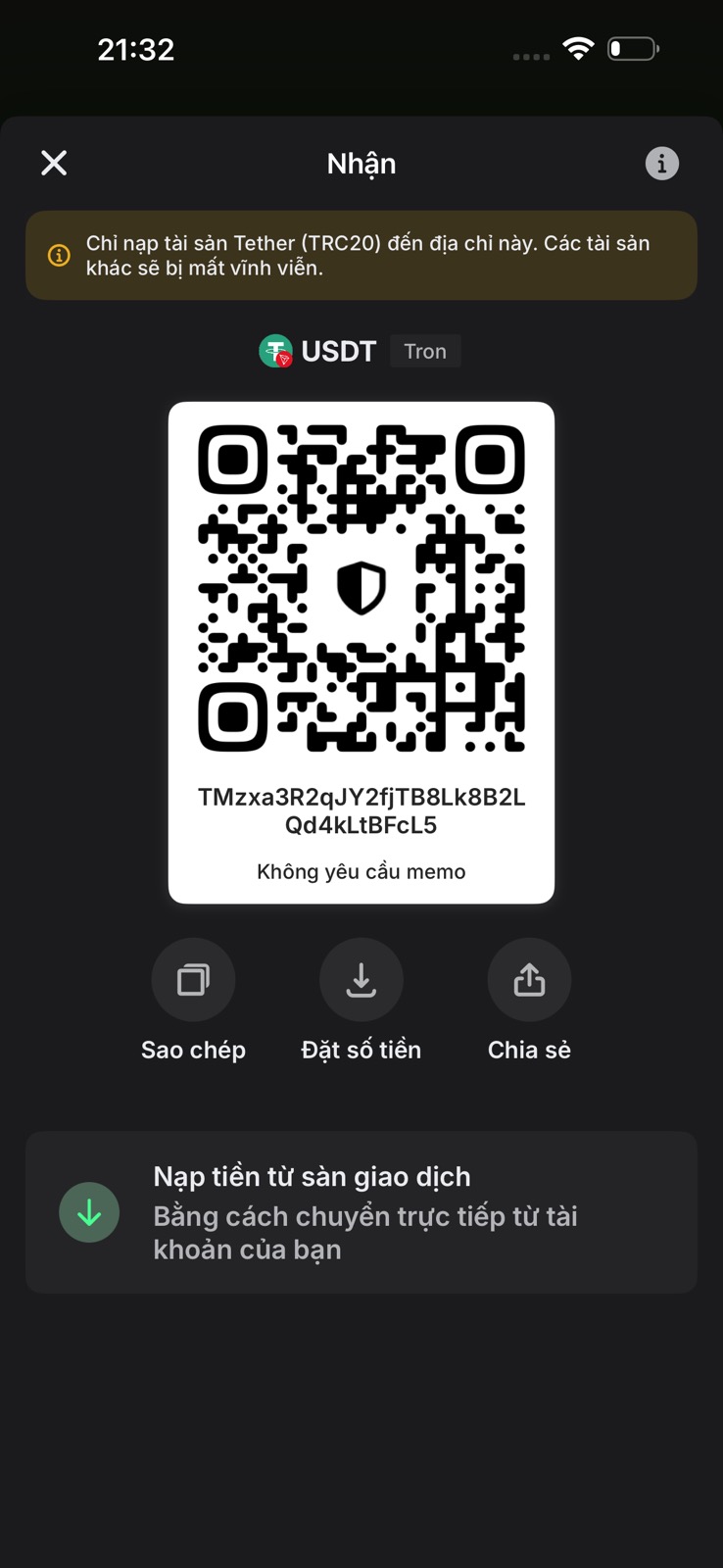The width and height of the screenshot is (723, 1568).
Task: Select the Sao chép copy icon
Action: tap(193, 979)
